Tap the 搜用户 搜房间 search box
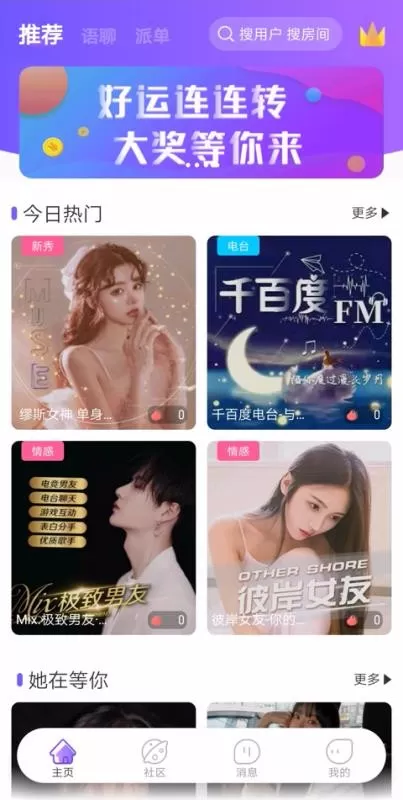403x800 pixels. (275, 34)
